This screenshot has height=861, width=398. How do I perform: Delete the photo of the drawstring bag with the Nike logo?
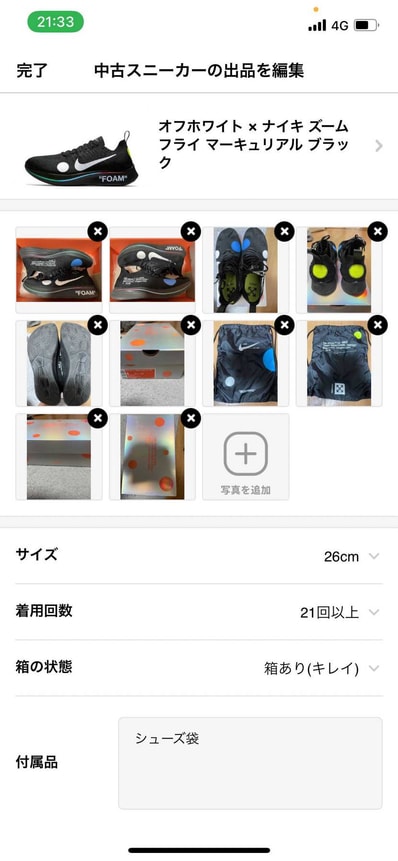point(284,325)
